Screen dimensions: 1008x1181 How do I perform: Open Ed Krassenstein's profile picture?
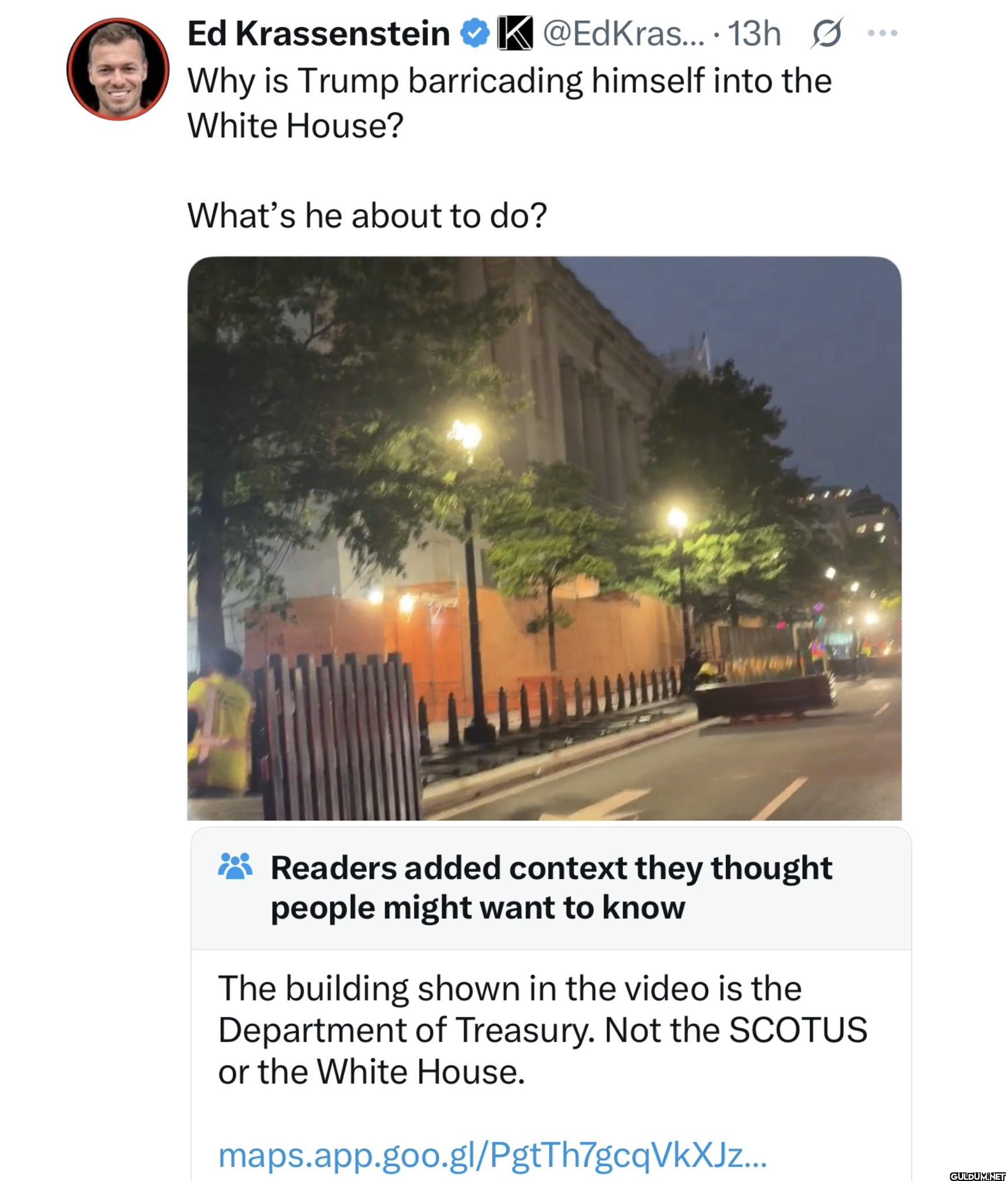[118, 69]
